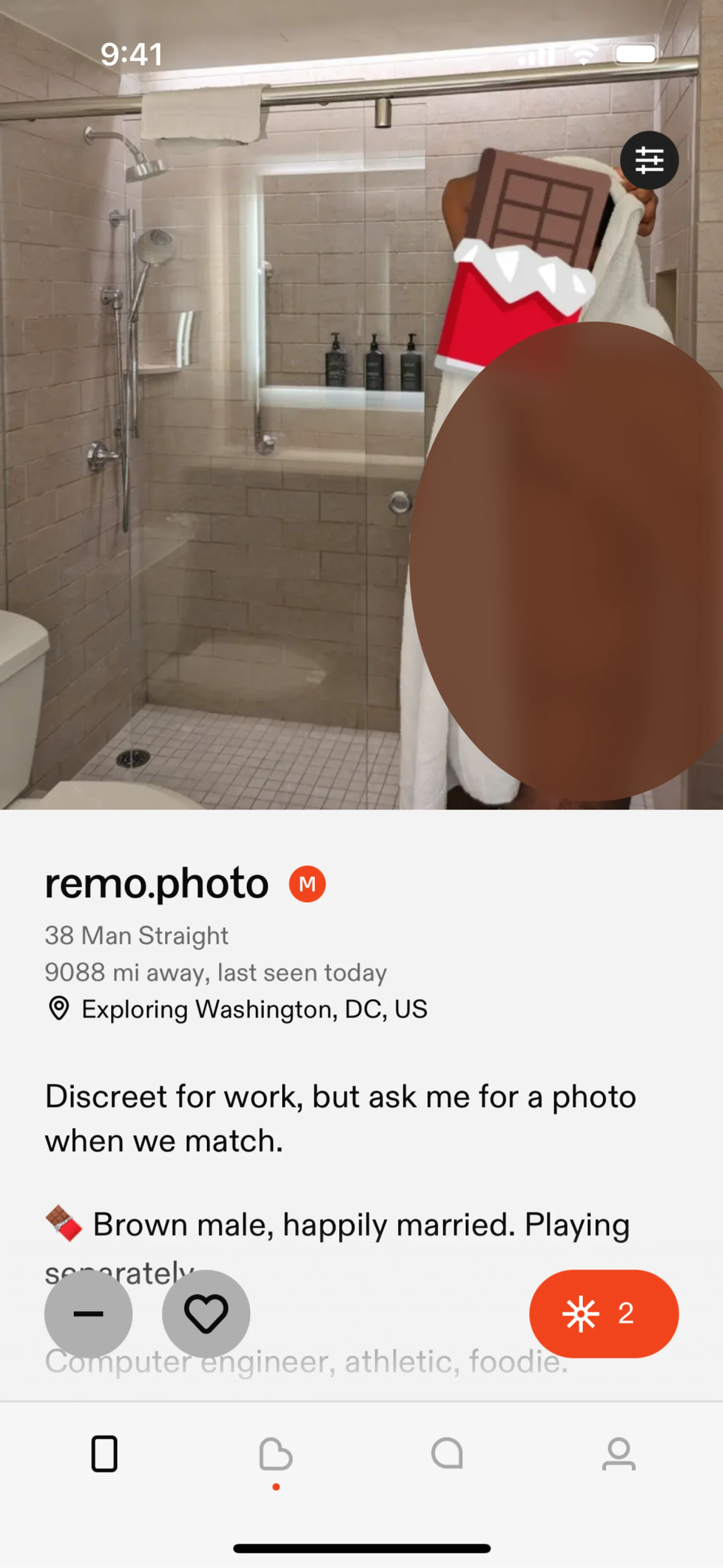The width and height of the screenshot is (723, 1568).
Task: Pass on remo.photo with the minus button
Action: tap(88, 1313)
